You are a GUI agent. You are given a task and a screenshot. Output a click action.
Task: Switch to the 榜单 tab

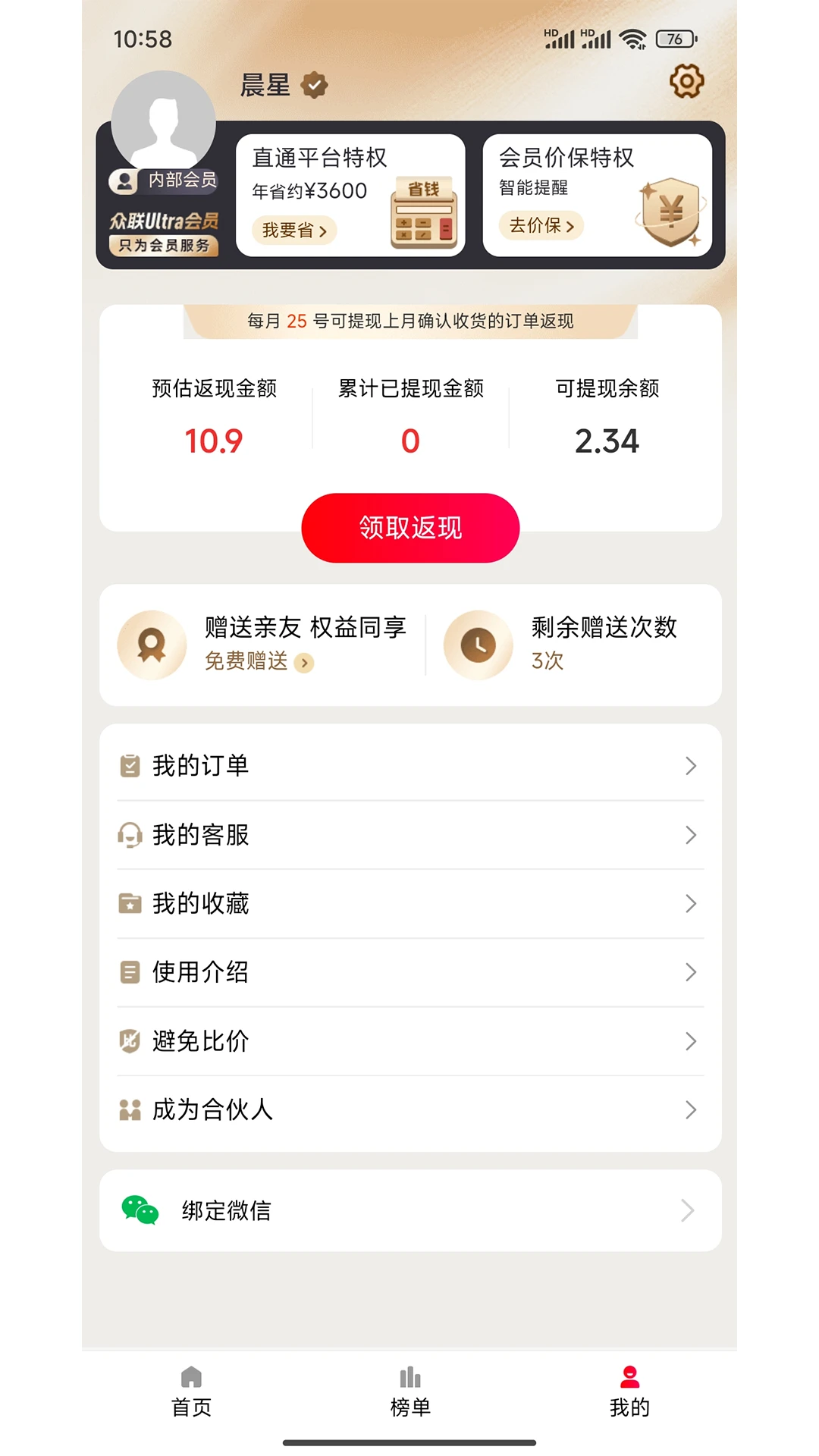point(410,1392)
